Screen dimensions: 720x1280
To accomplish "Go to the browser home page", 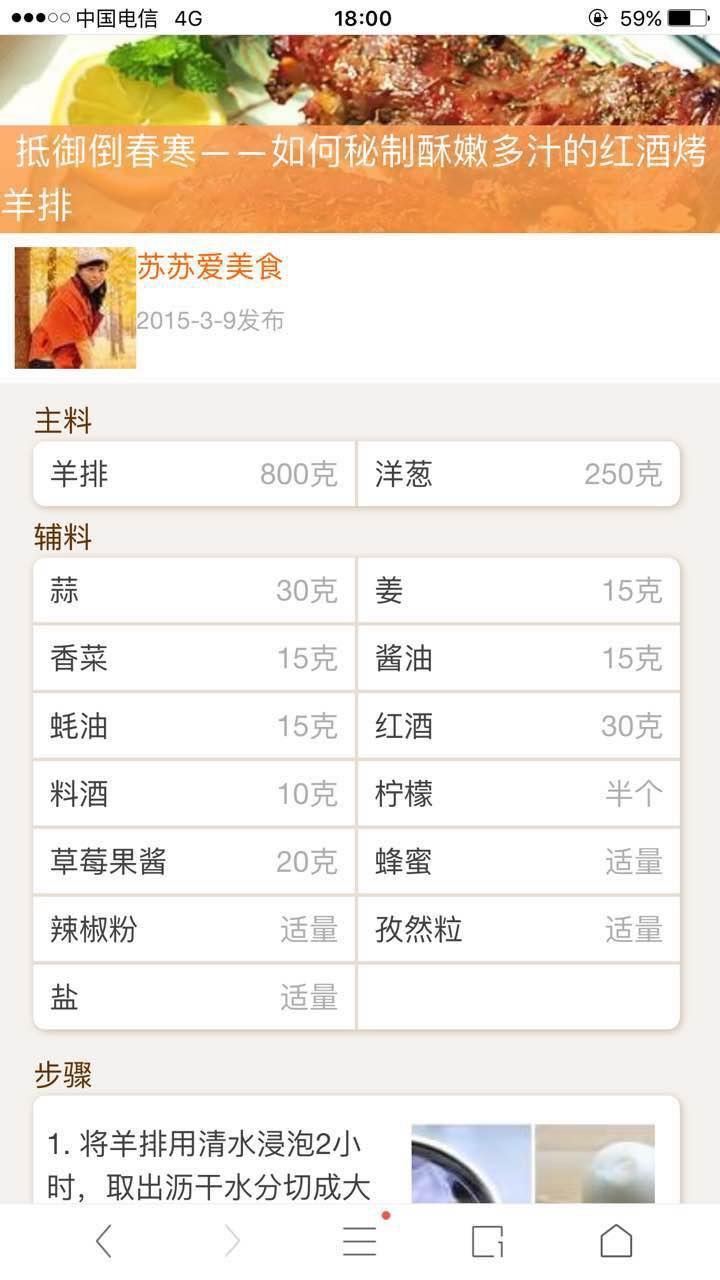I will pyautogui.click(x=616, y=1241).
